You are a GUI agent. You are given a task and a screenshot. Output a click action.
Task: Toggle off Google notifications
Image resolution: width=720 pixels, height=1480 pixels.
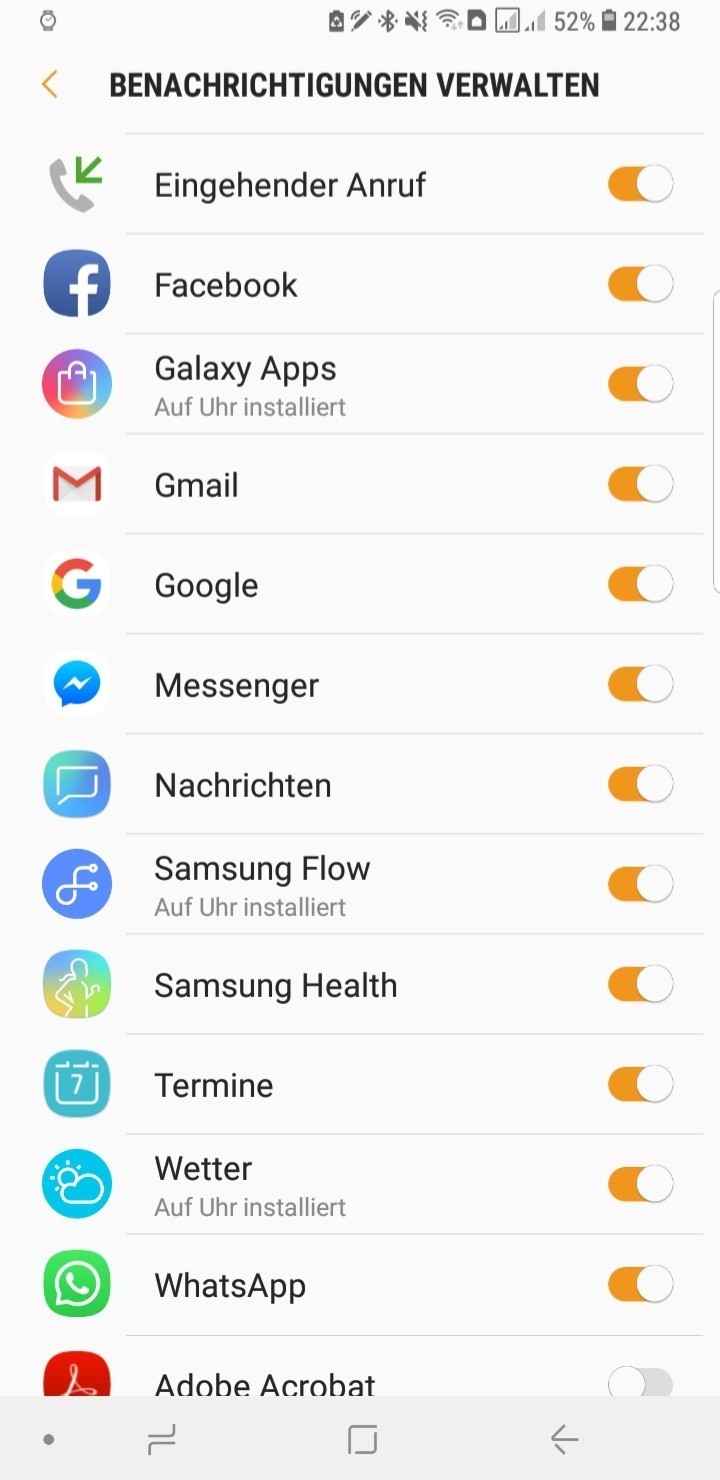pyautogui.click(x=640, y=584)
